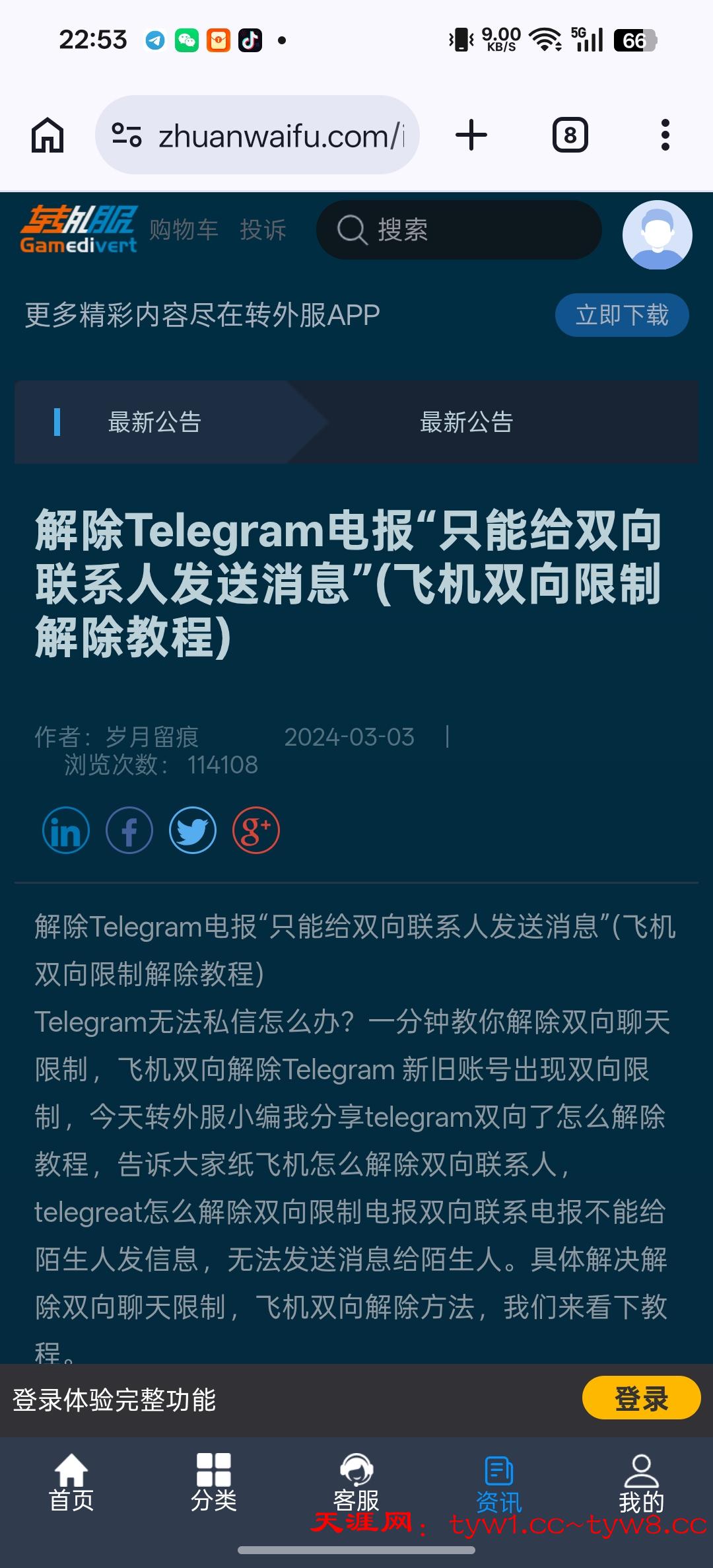Open a new browser tab
Screen dimensions: 713x1568
click(471, 135)
